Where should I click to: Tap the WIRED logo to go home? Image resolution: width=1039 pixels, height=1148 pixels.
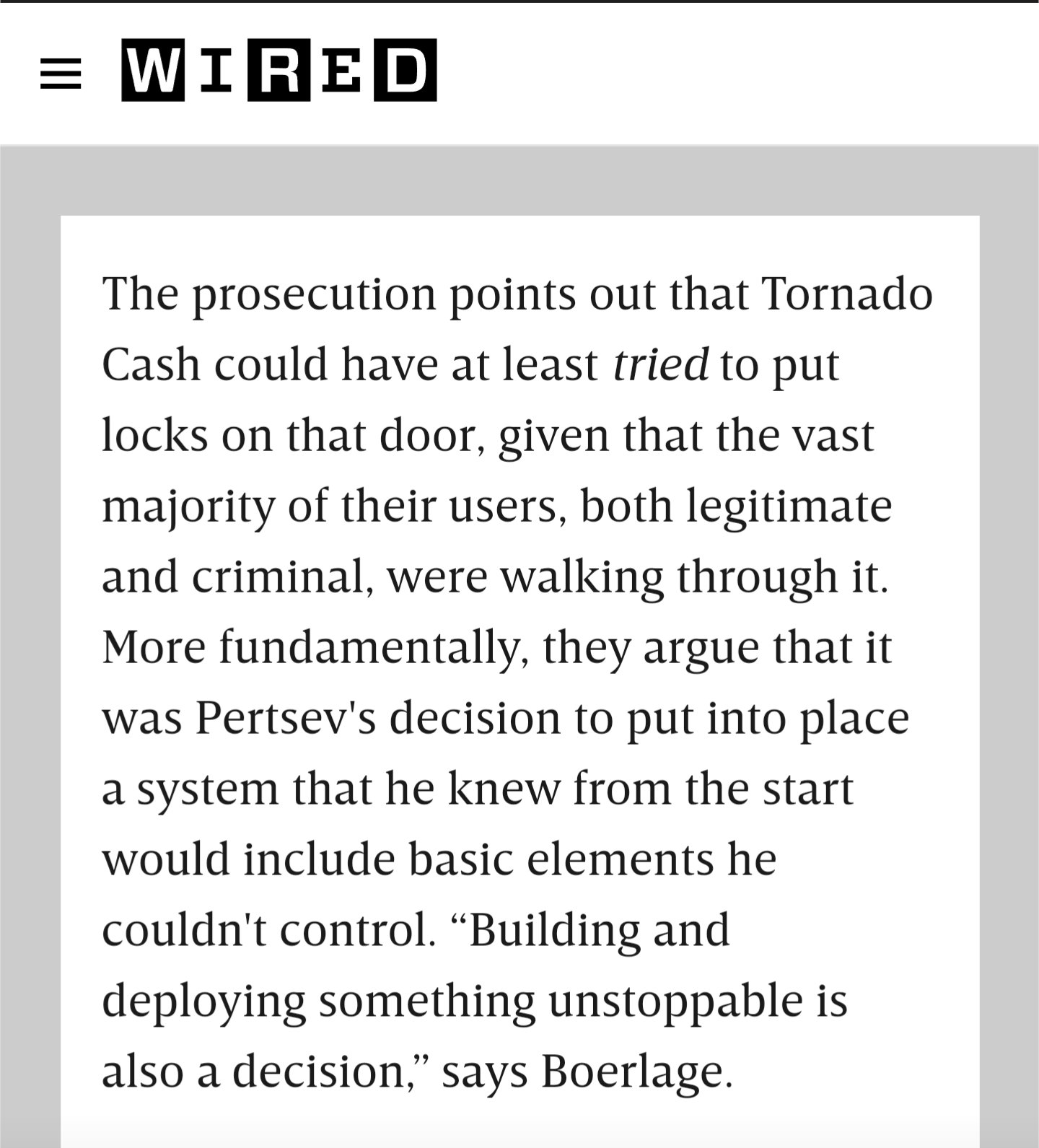click(x=279, y=70)
